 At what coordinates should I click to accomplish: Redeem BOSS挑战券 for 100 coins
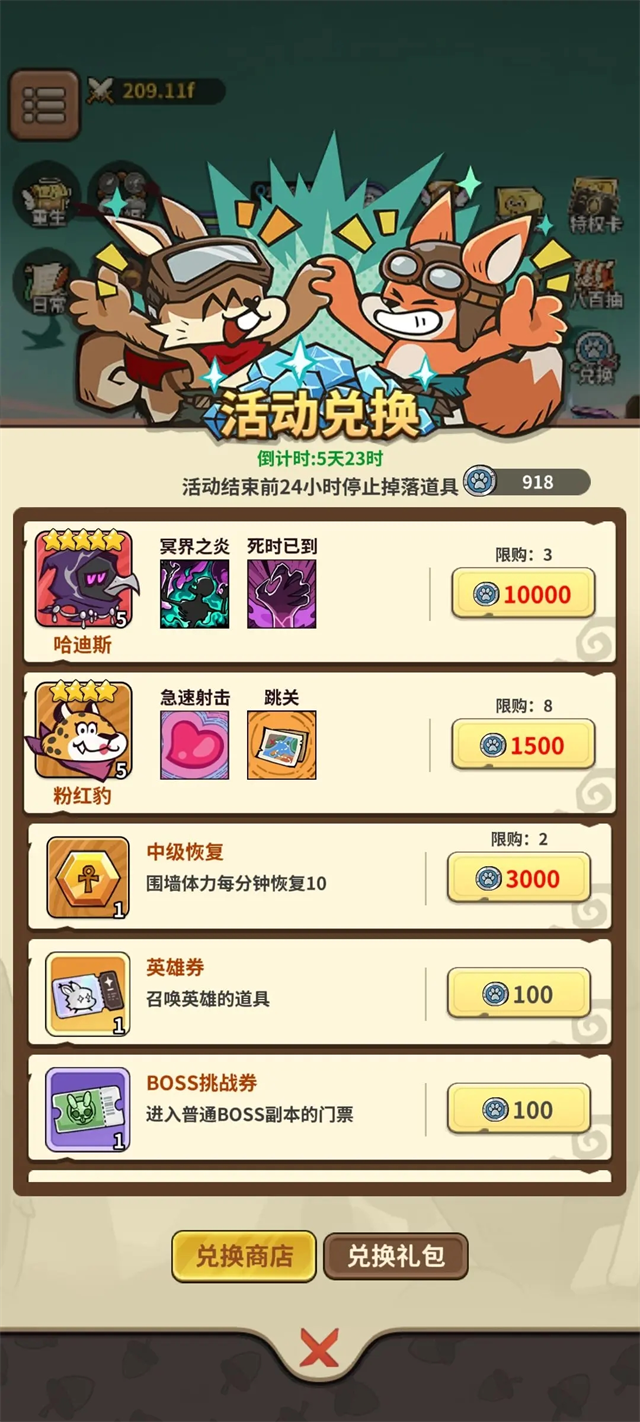[518, 1109]
